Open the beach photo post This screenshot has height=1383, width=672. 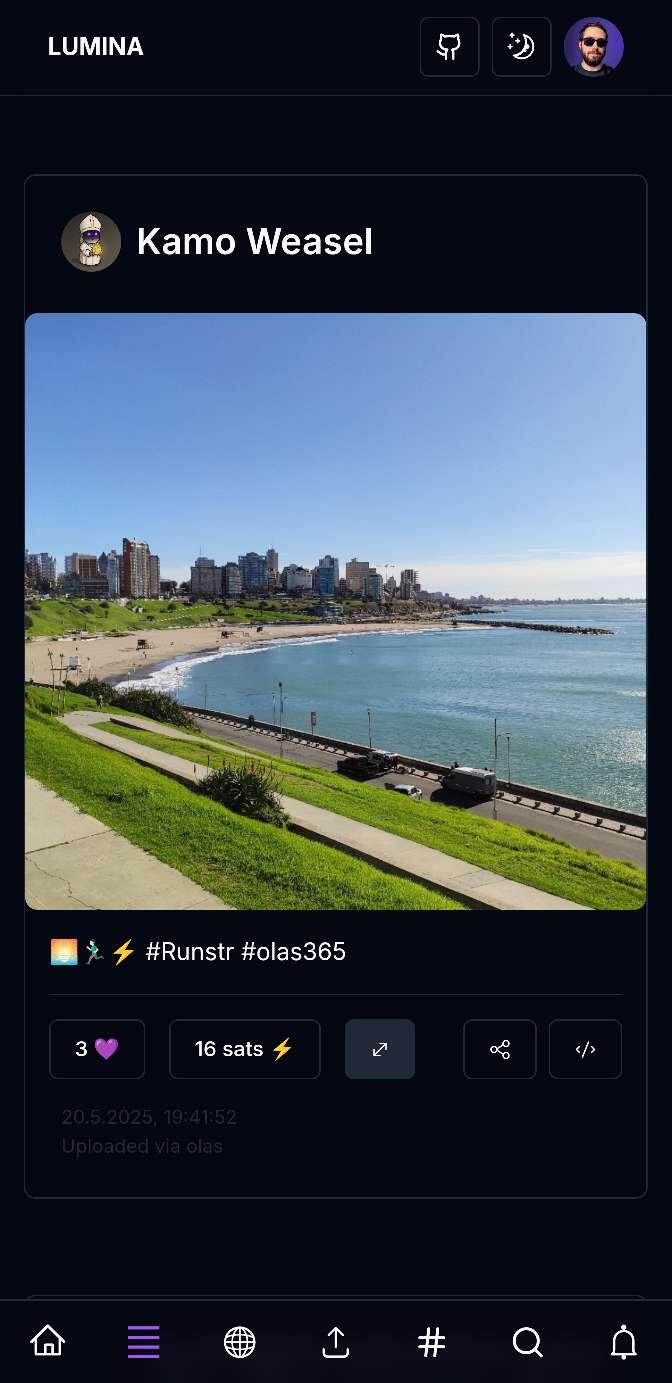coord(335,611)
